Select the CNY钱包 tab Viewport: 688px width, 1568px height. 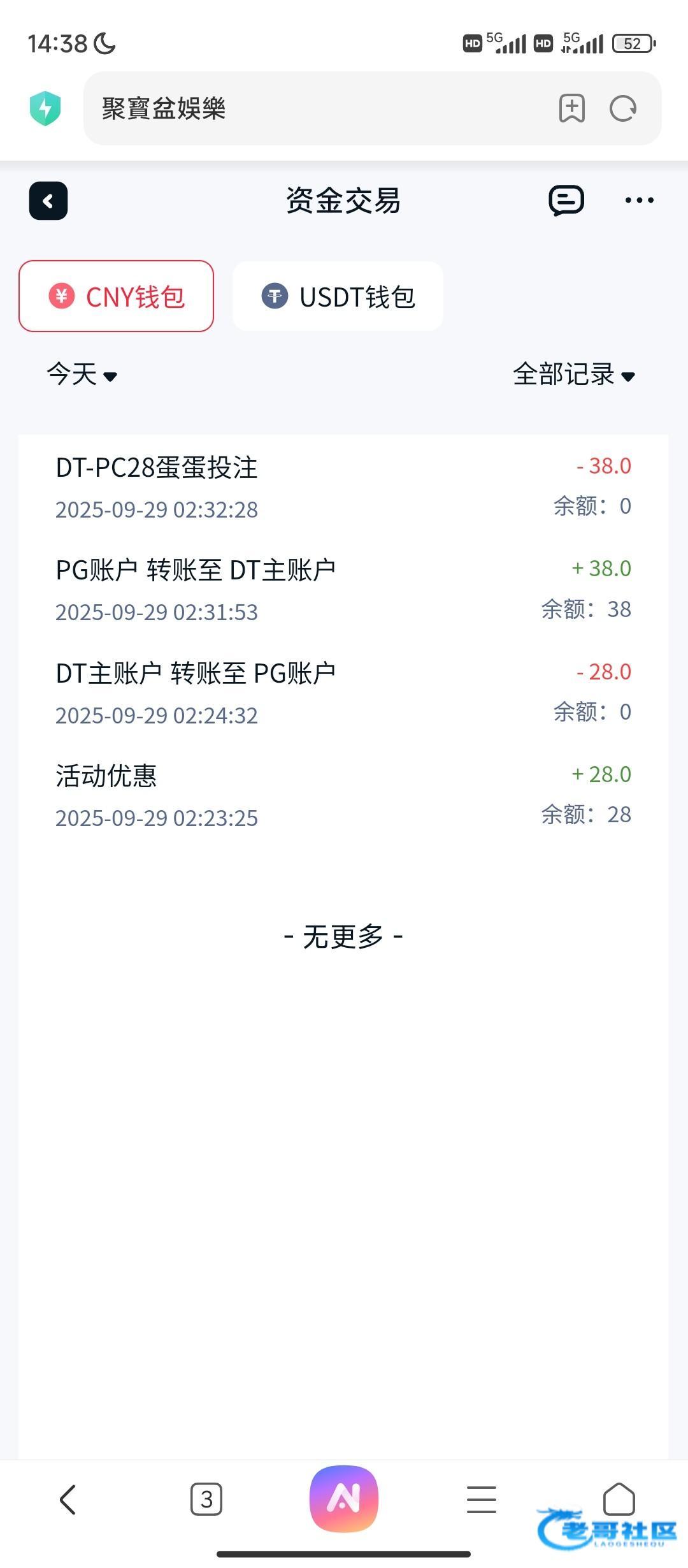tap(116, 296)
